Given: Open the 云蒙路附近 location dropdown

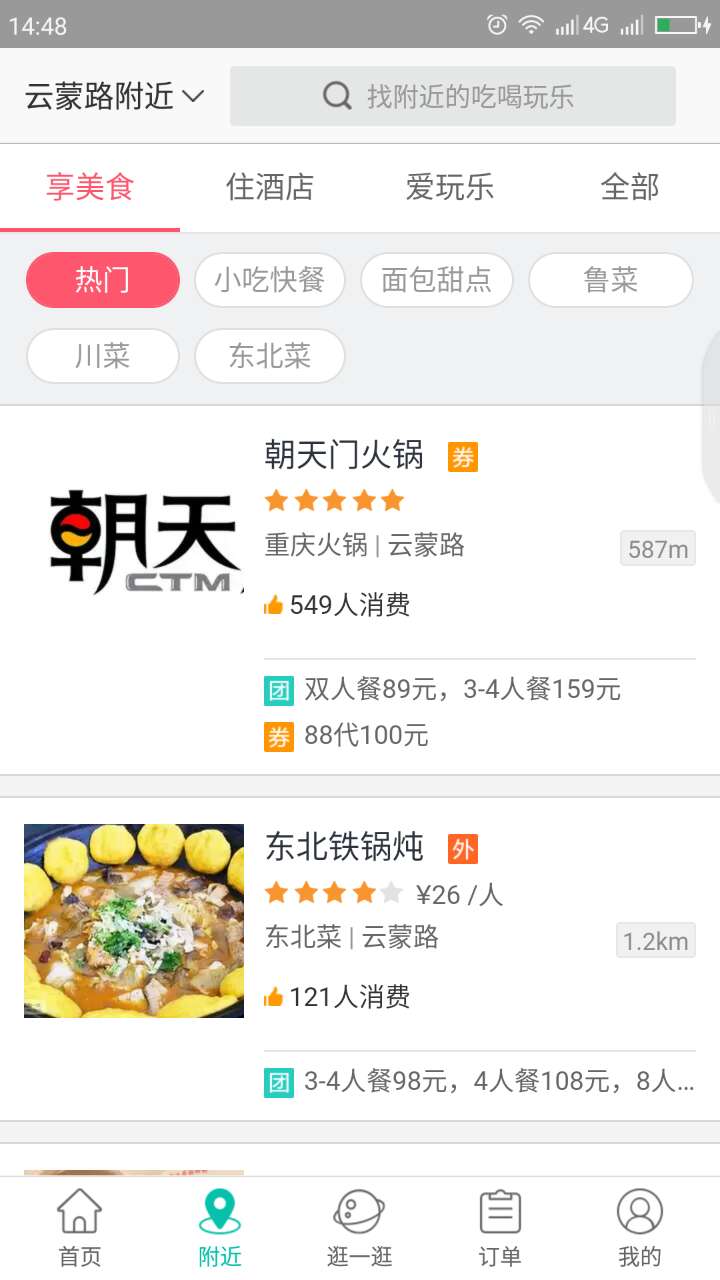Looking at the screenshot, I should tap(114, 97).
